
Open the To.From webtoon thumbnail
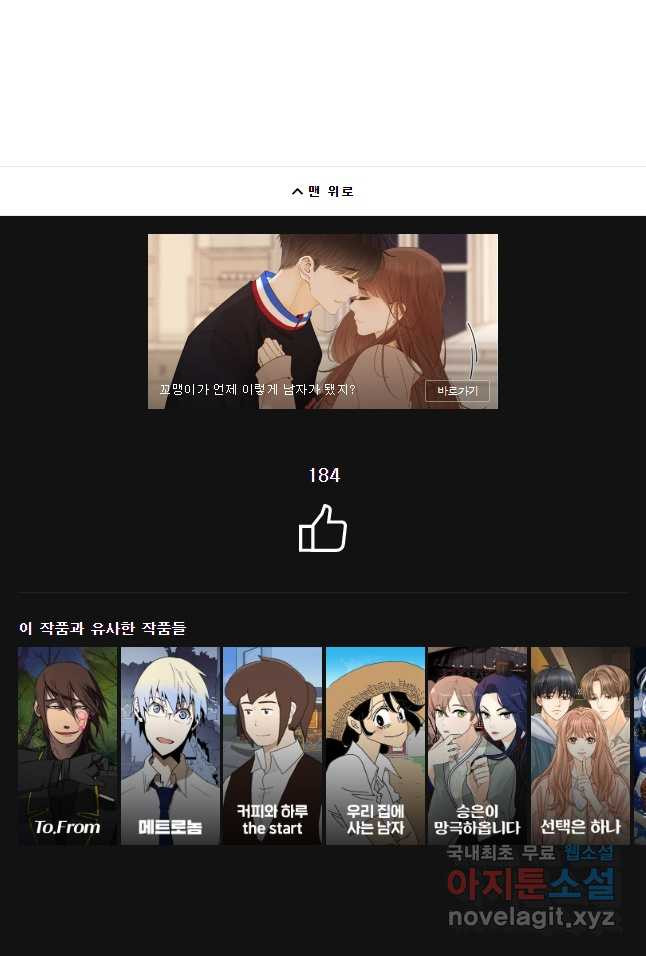68,746
